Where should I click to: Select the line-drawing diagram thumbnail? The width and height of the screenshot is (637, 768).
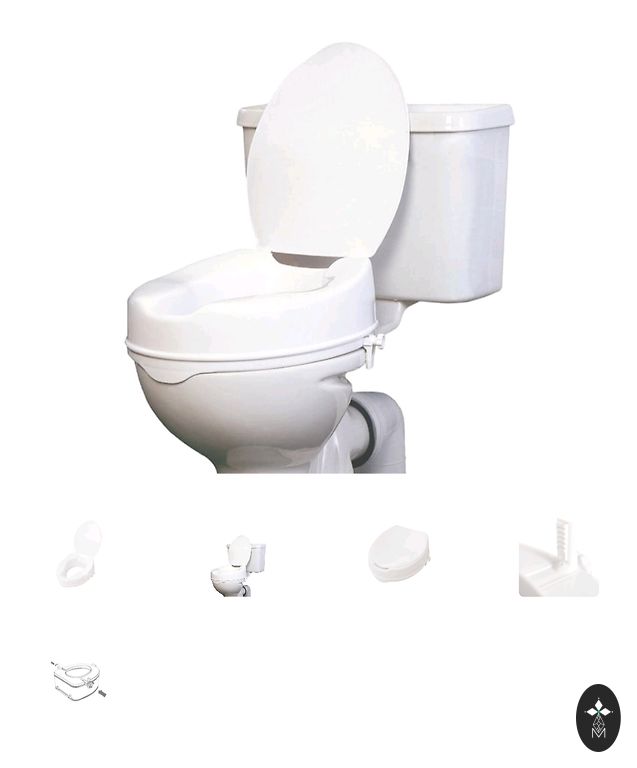click(79, 680)
